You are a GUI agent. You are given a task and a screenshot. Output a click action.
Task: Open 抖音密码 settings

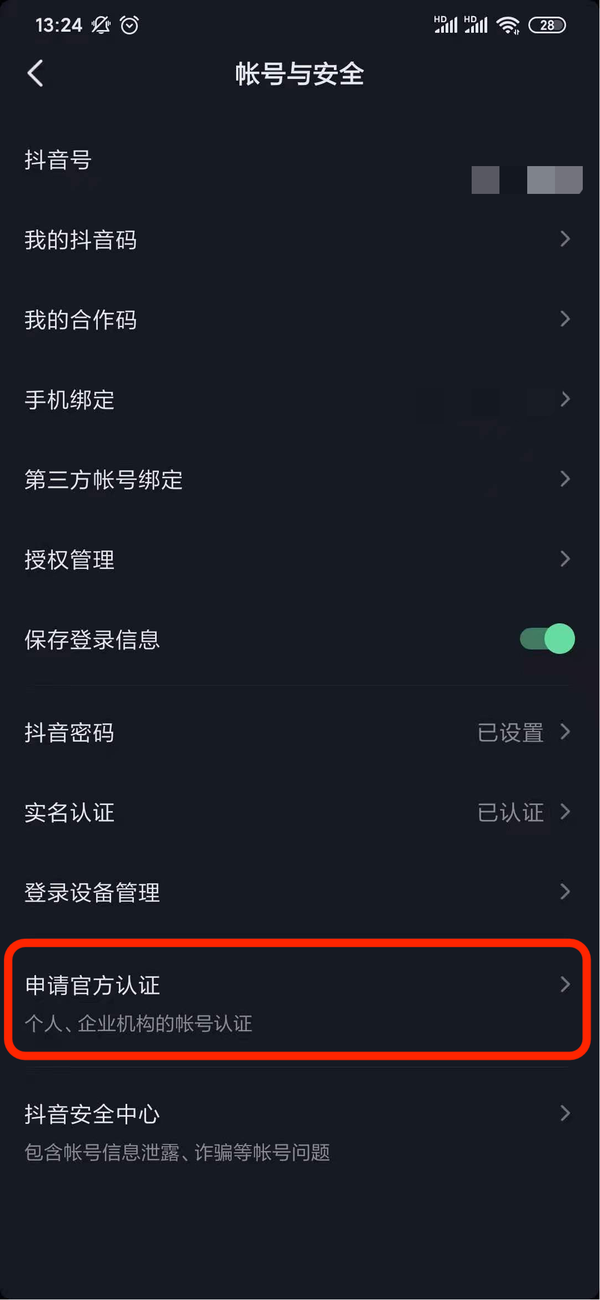coord(298,733)
